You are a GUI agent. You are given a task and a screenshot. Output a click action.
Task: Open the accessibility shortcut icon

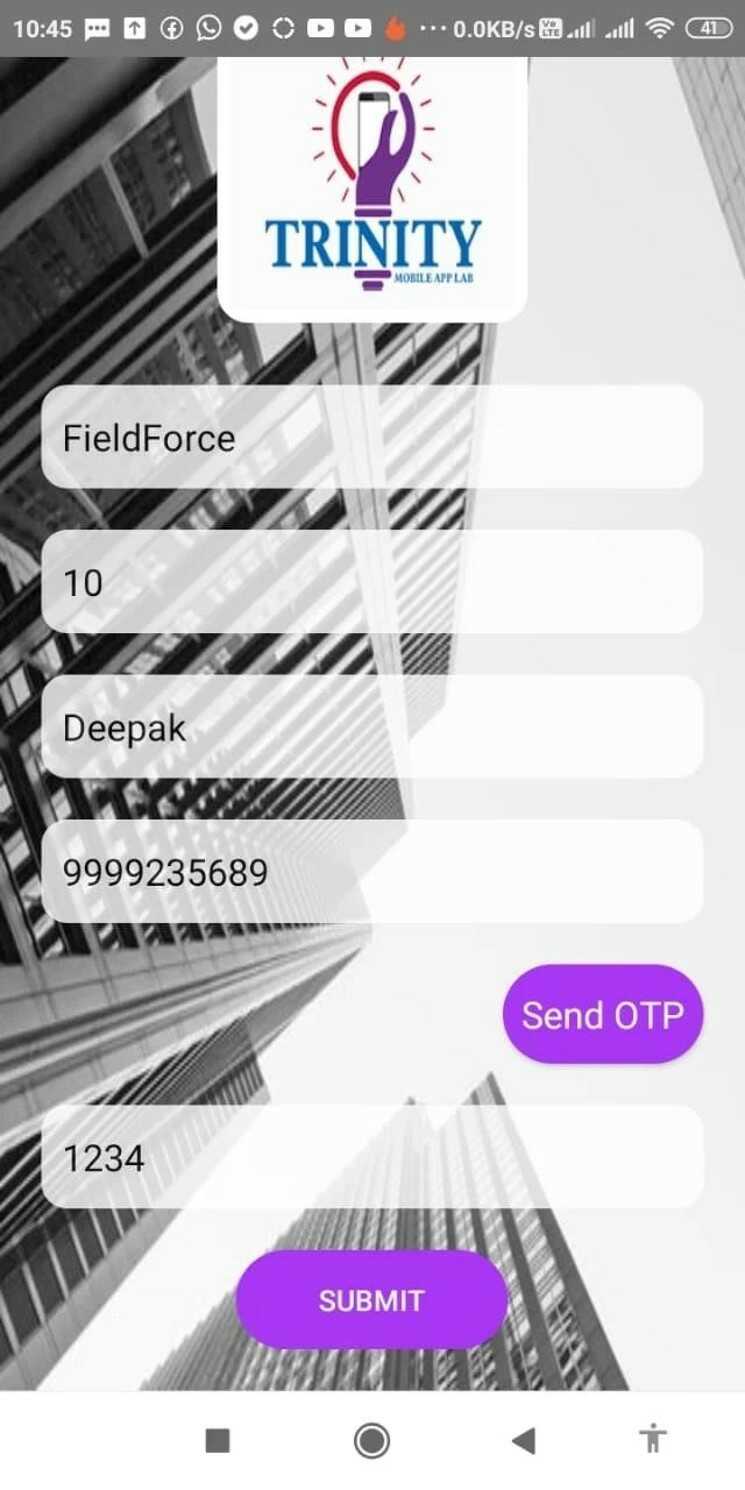click(652, 1438)
